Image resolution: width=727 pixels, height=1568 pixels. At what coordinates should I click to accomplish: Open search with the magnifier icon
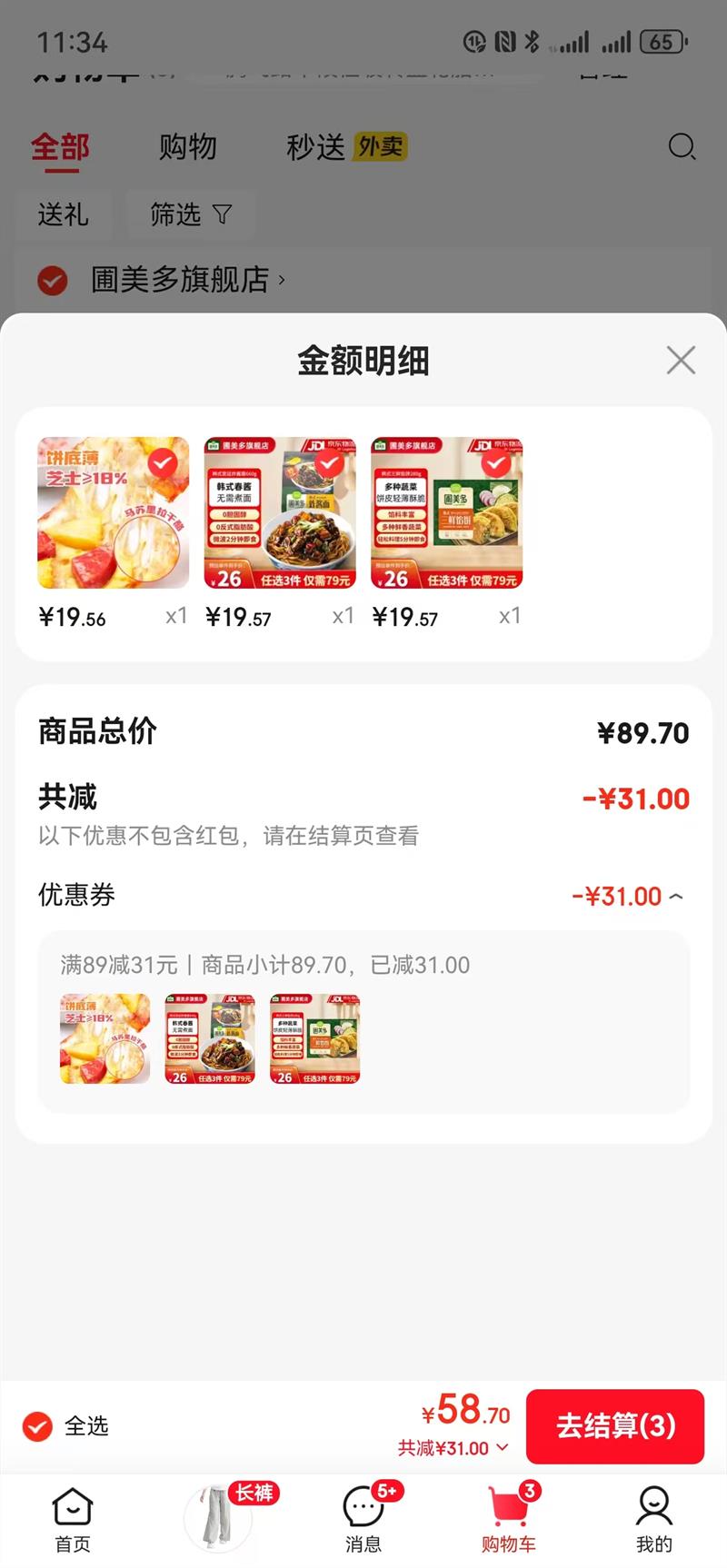tap(682, 147)
